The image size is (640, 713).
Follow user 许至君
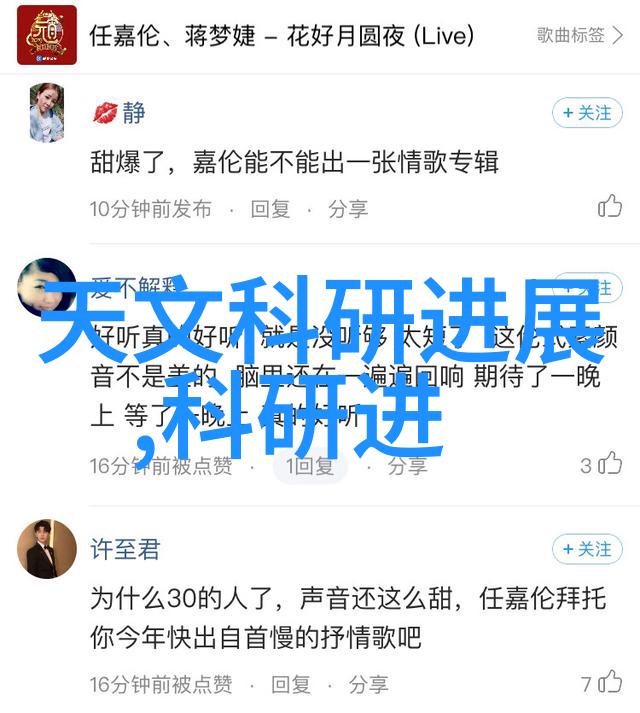click(x=587, y=549)
